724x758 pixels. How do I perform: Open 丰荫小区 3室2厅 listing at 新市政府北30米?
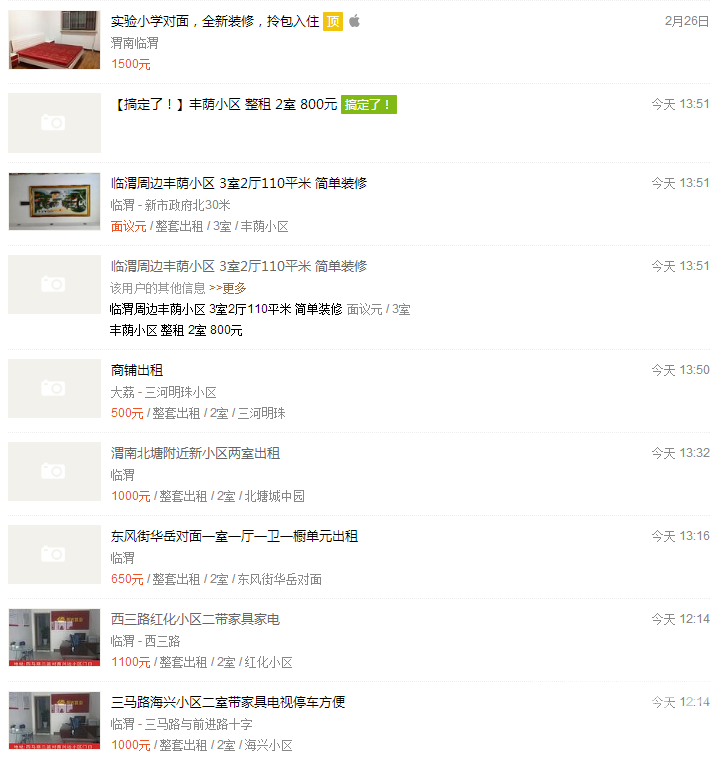click(238, 183)
